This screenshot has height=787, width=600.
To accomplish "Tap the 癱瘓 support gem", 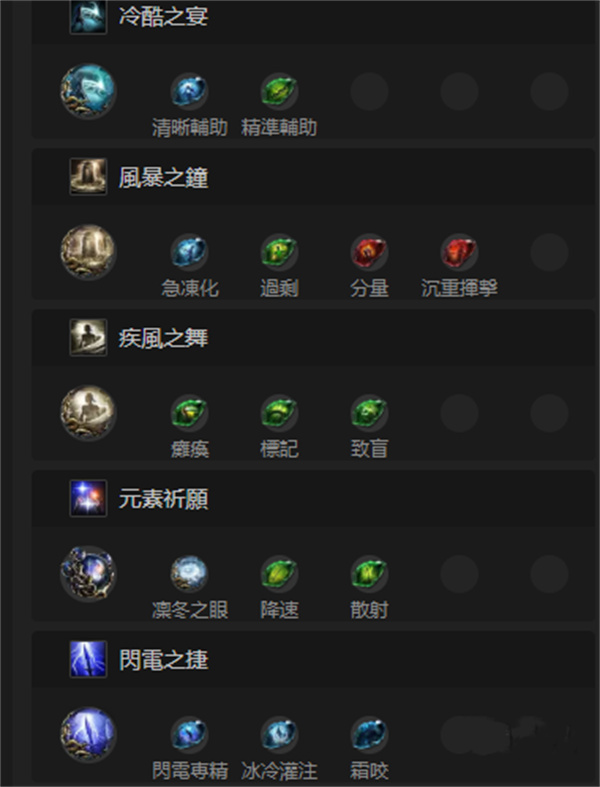I will click(189, 412).
